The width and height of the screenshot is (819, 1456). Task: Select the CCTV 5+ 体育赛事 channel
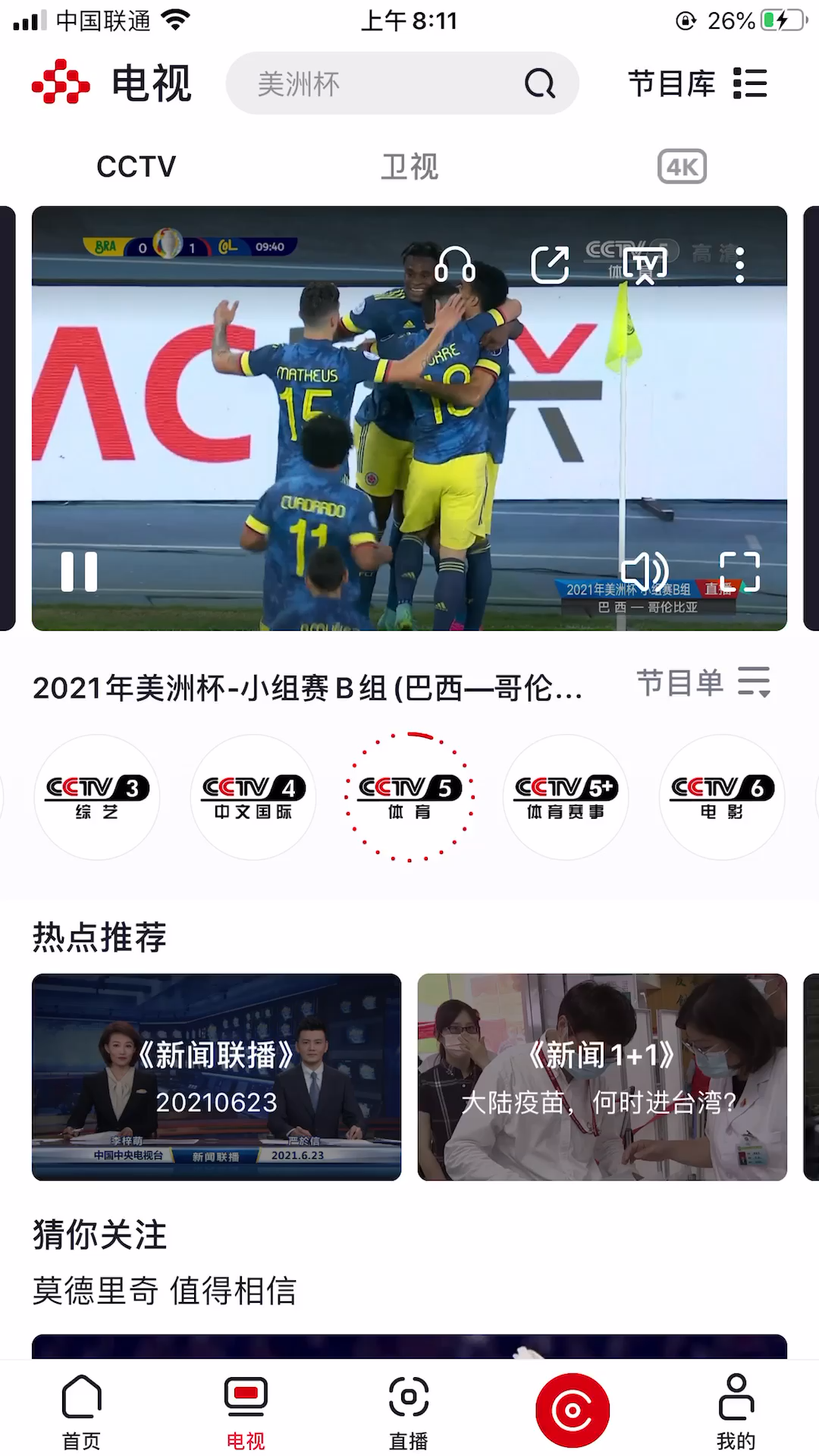[x=566, y=797]
